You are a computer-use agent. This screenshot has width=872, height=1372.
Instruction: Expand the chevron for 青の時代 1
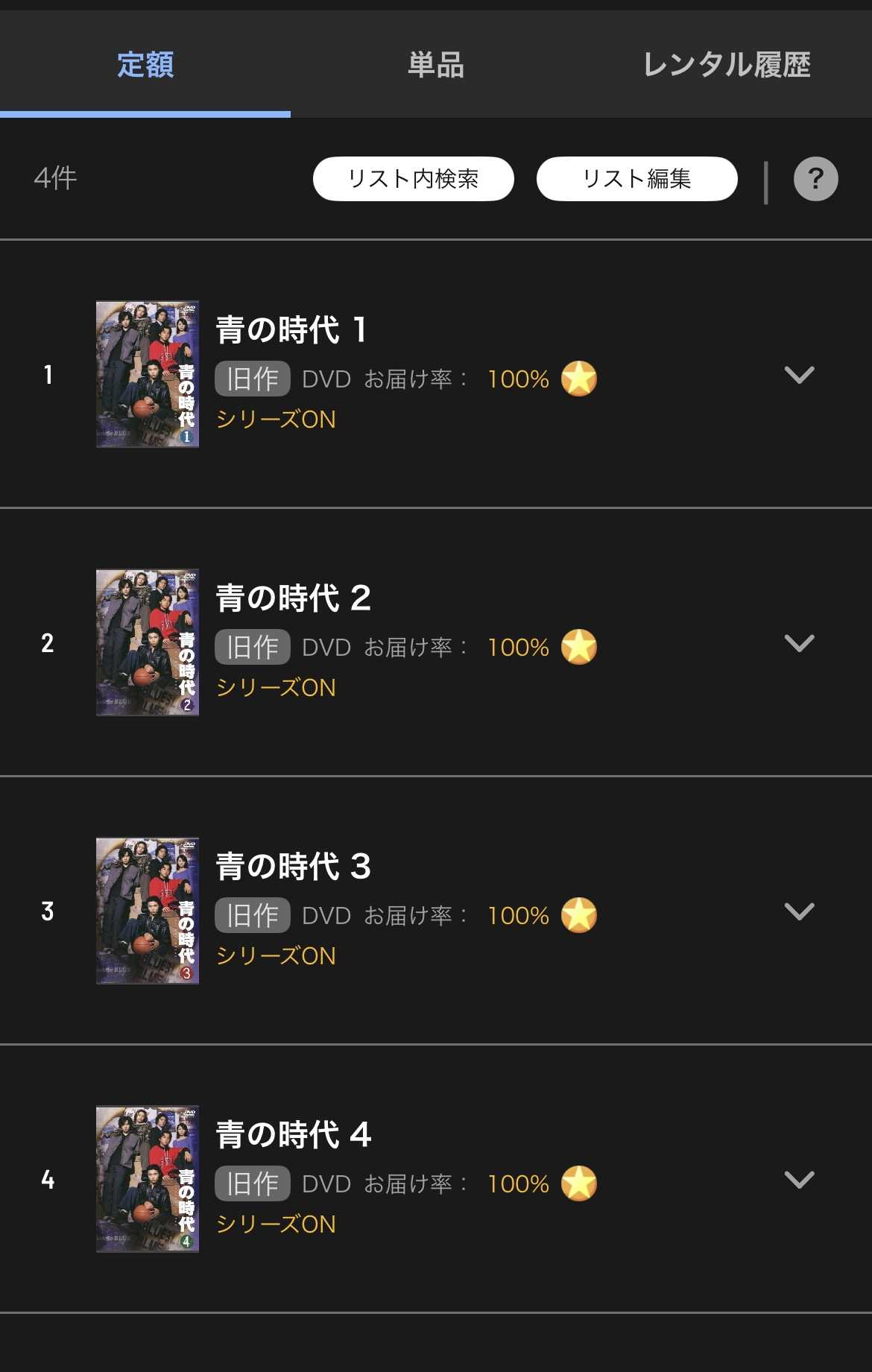[799, 375]
